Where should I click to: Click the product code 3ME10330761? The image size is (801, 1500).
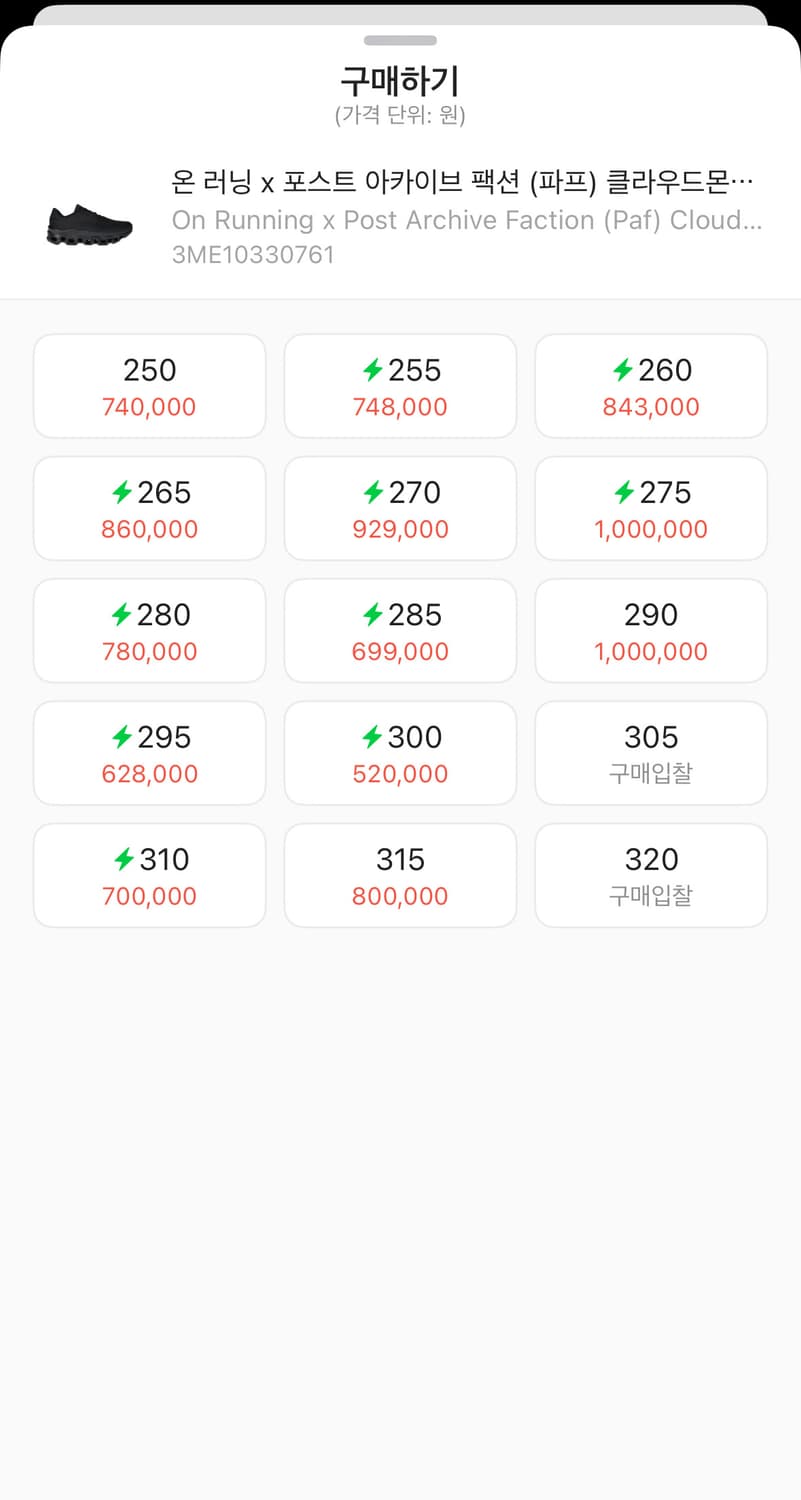(x=251, y=255)
